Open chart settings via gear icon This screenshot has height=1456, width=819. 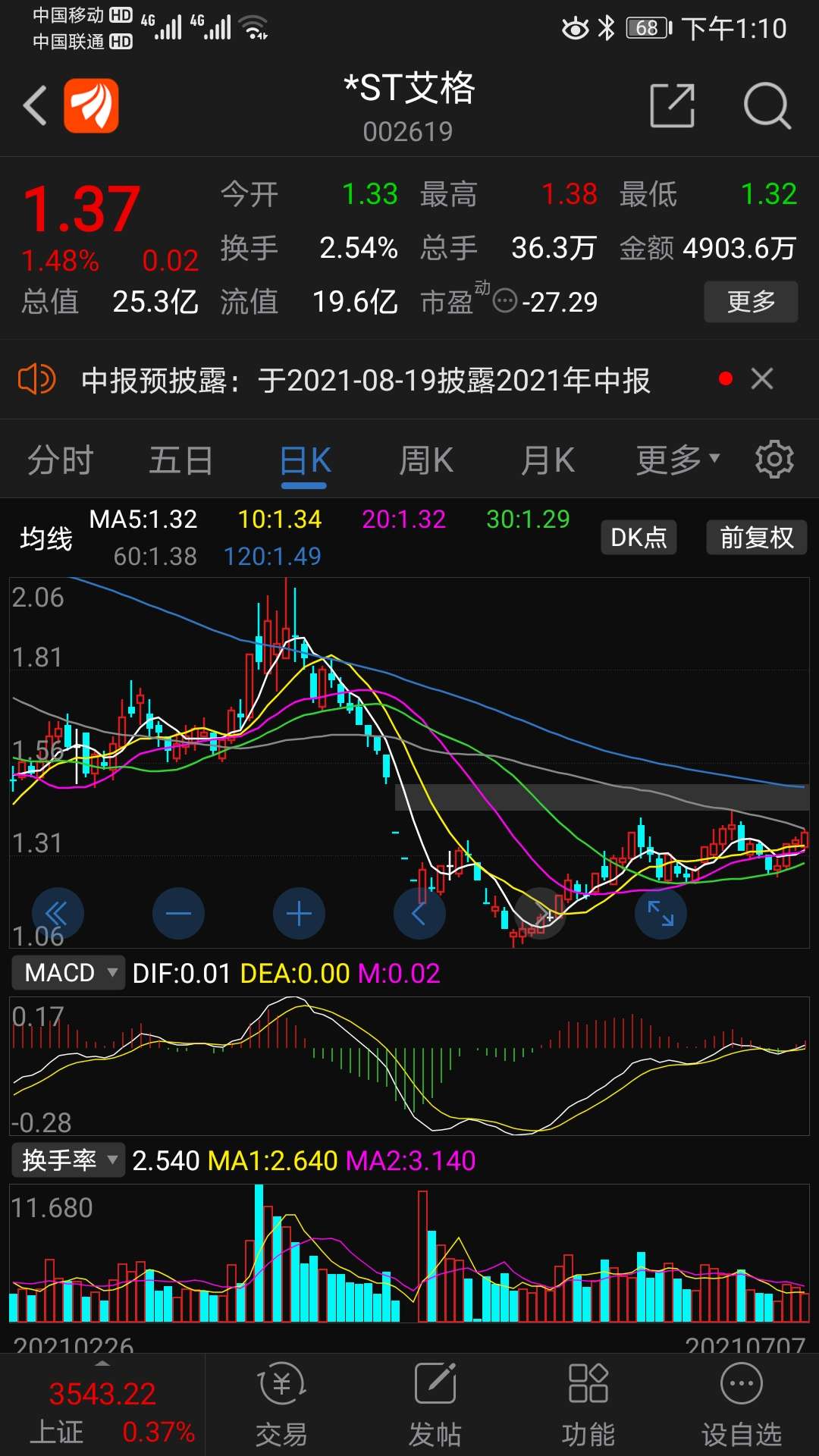coord(774,459)
